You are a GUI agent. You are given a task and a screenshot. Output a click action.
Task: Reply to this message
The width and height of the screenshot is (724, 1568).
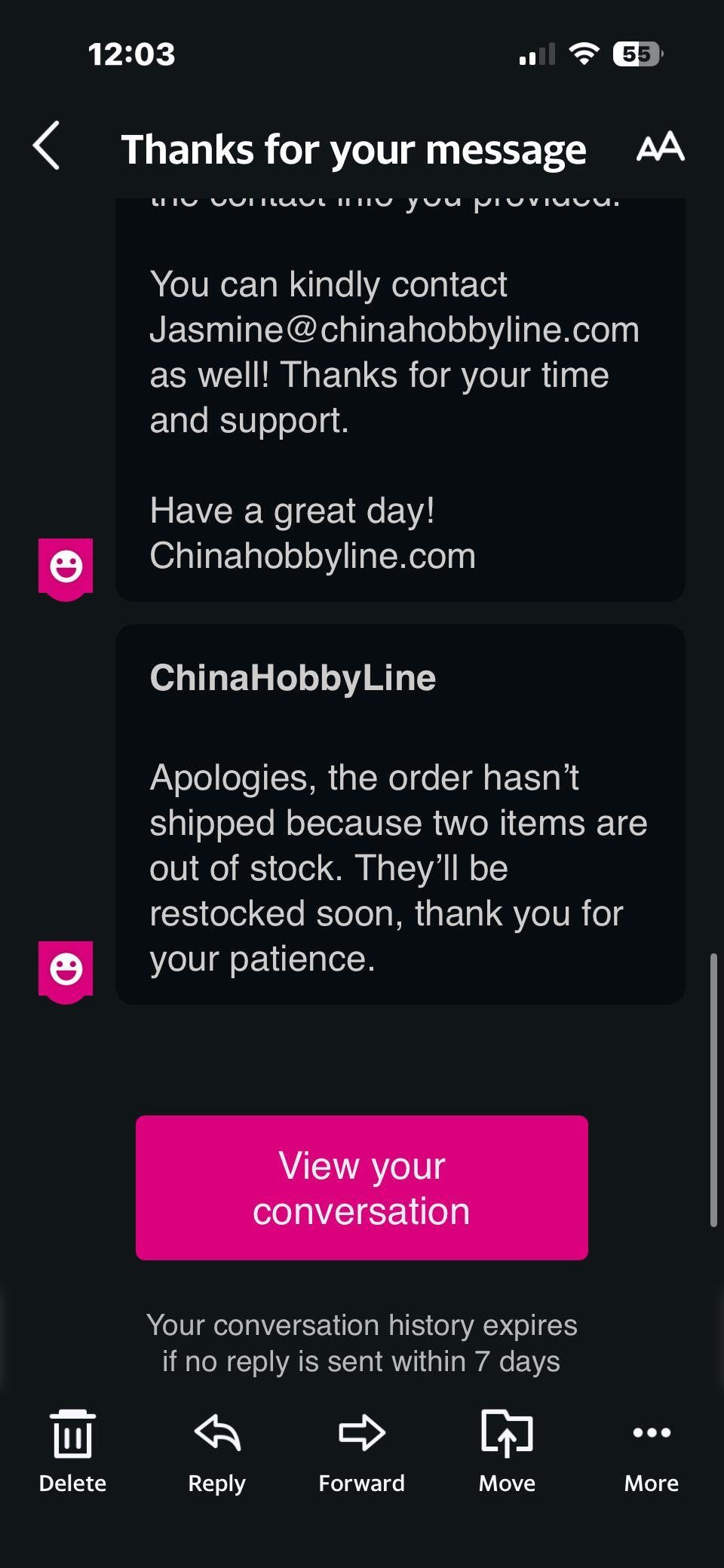pos(216,1451)
